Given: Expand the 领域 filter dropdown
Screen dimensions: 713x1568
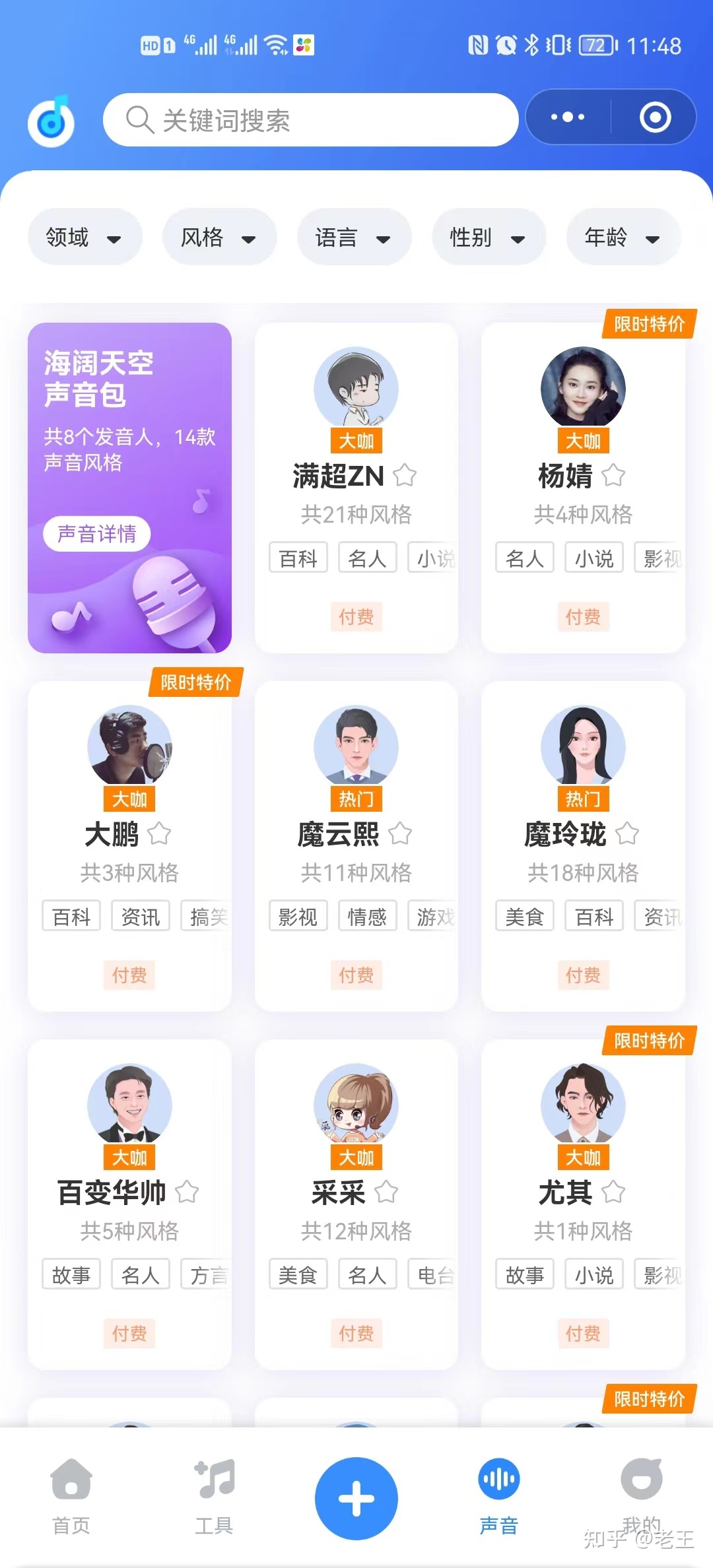Looking at the screenshot, I should [x=84, y=237].
